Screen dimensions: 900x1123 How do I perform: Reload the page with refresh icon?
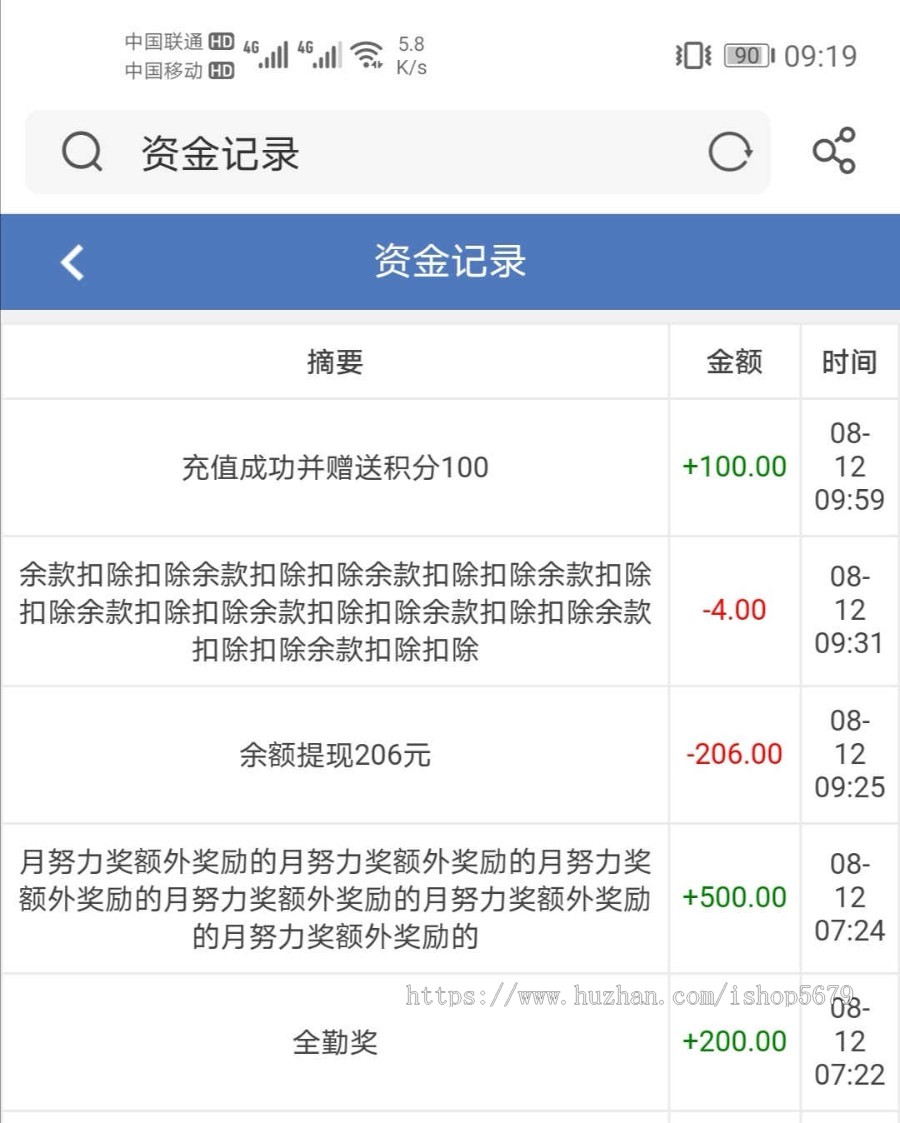[x=730, y=153]
